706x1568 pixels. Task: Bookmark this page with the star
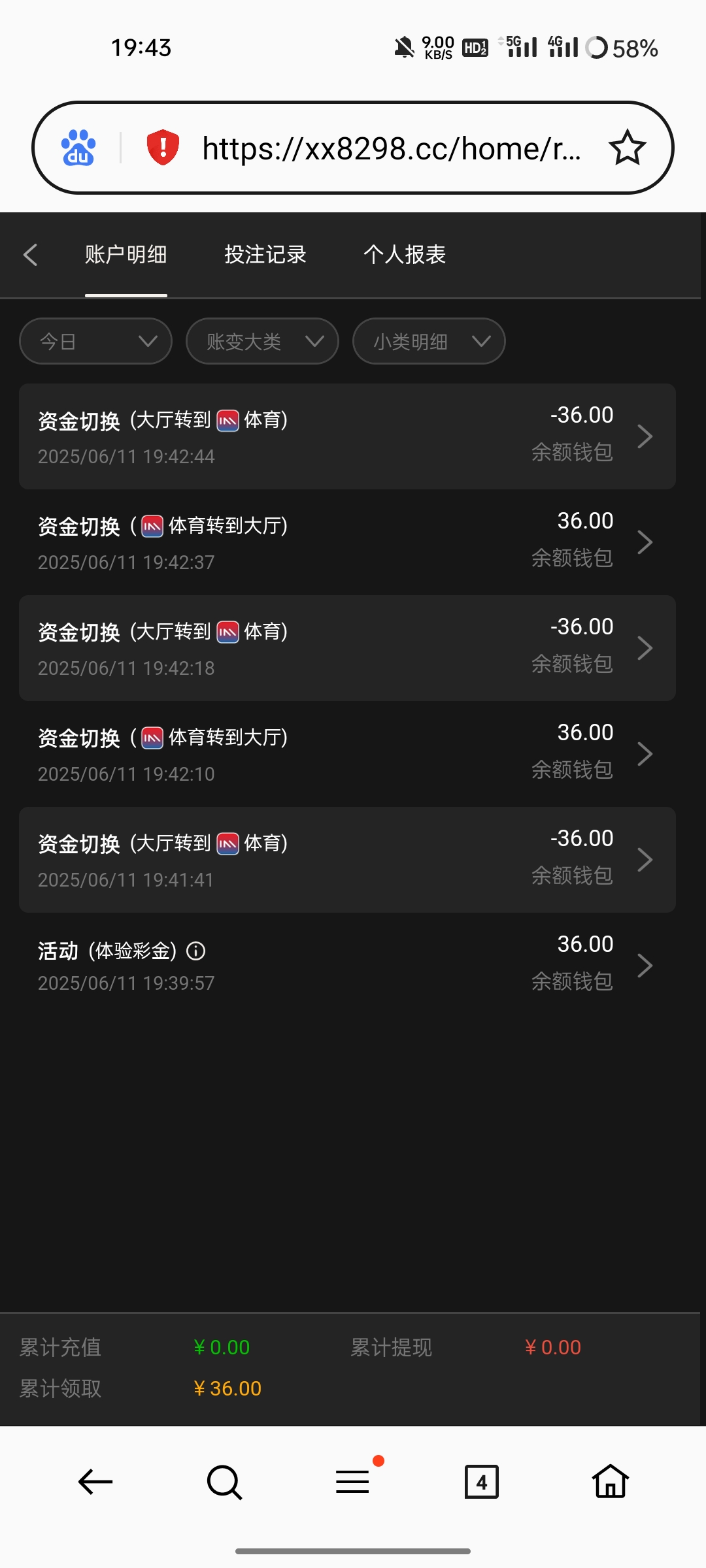[x=627, y=148]
